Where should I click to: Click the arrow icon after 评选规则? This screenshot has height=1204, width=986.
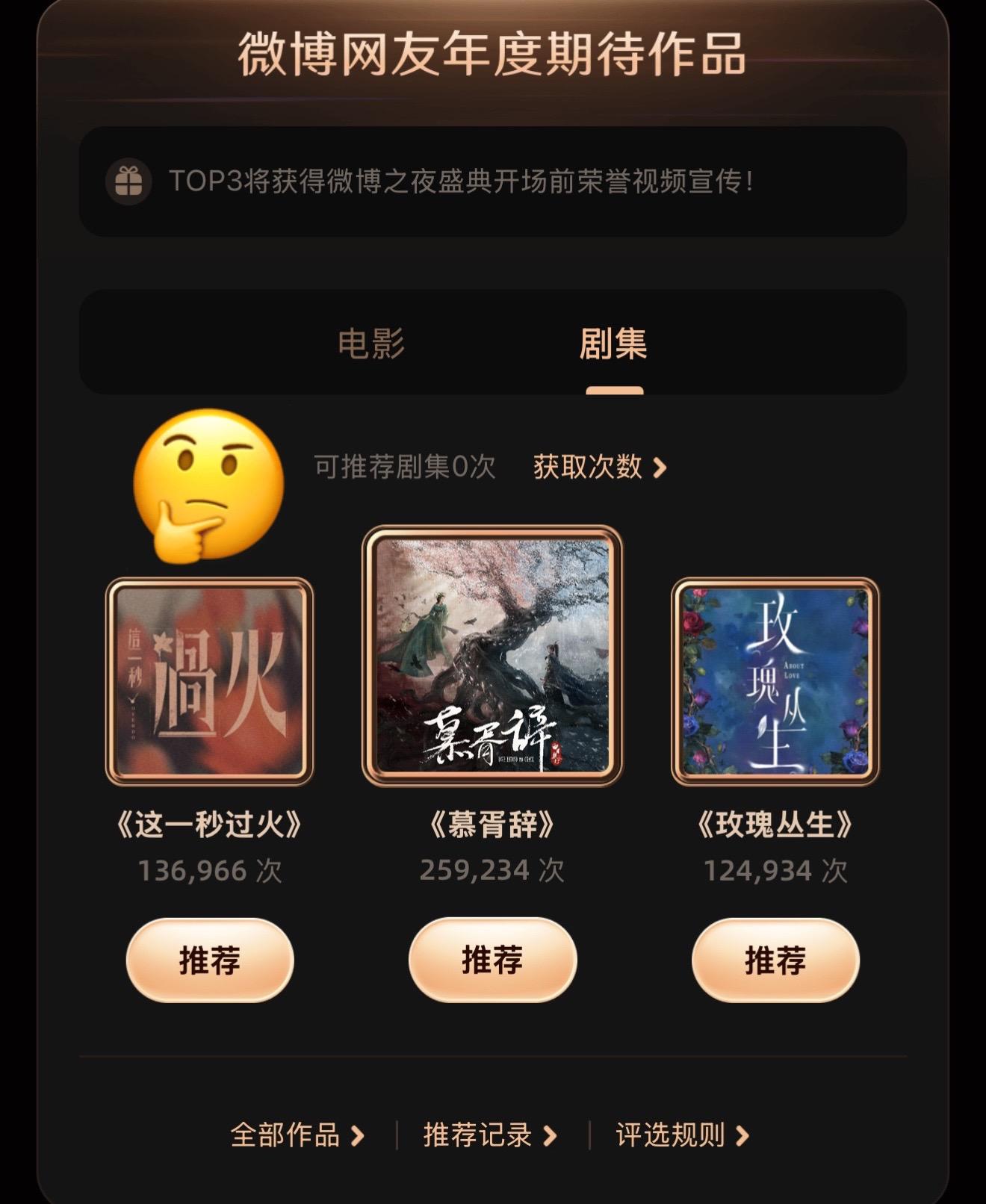(x=742, y=1135)
